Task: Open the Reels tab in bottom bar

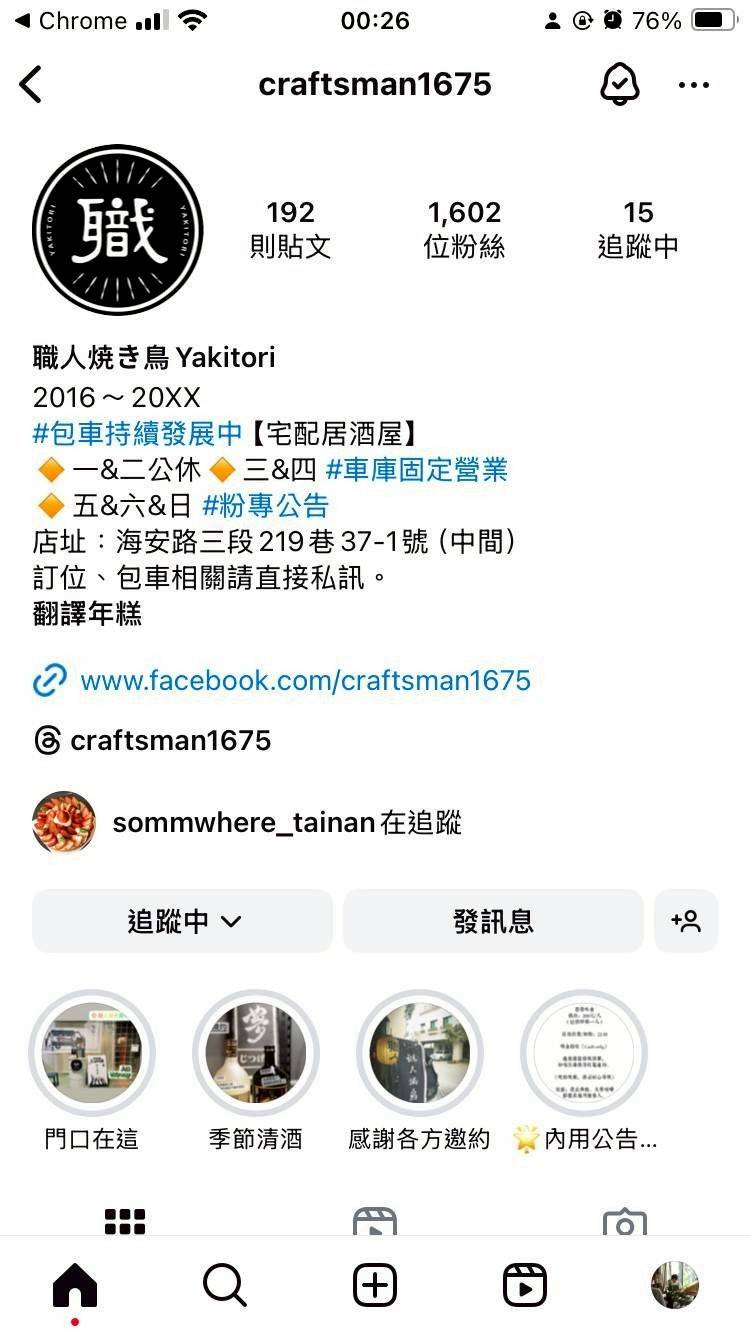Action: point(525,1285)
